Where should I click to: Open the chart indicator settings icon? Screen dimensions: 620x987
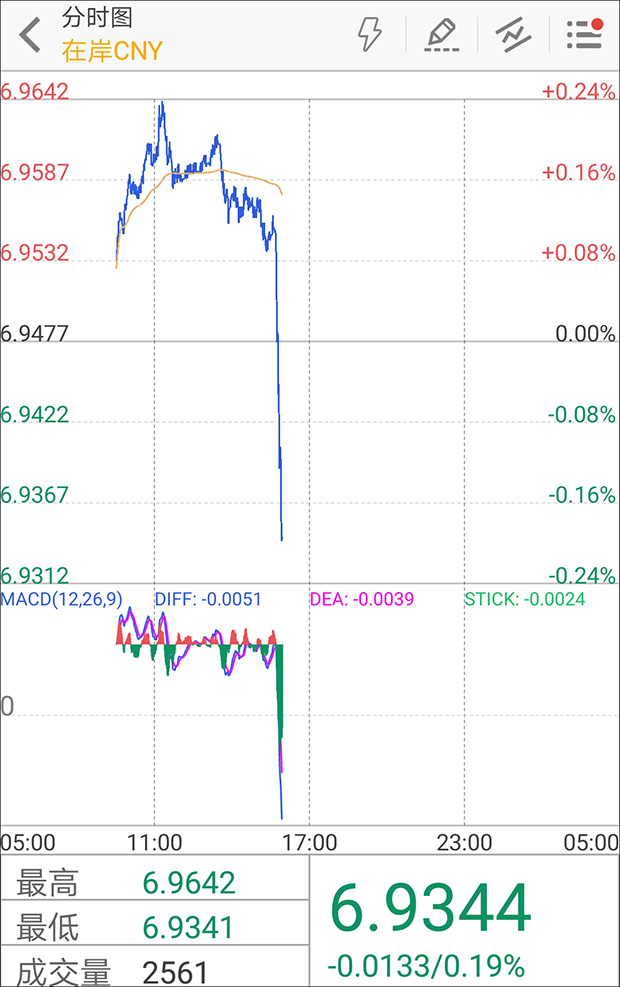coord(513,35)
